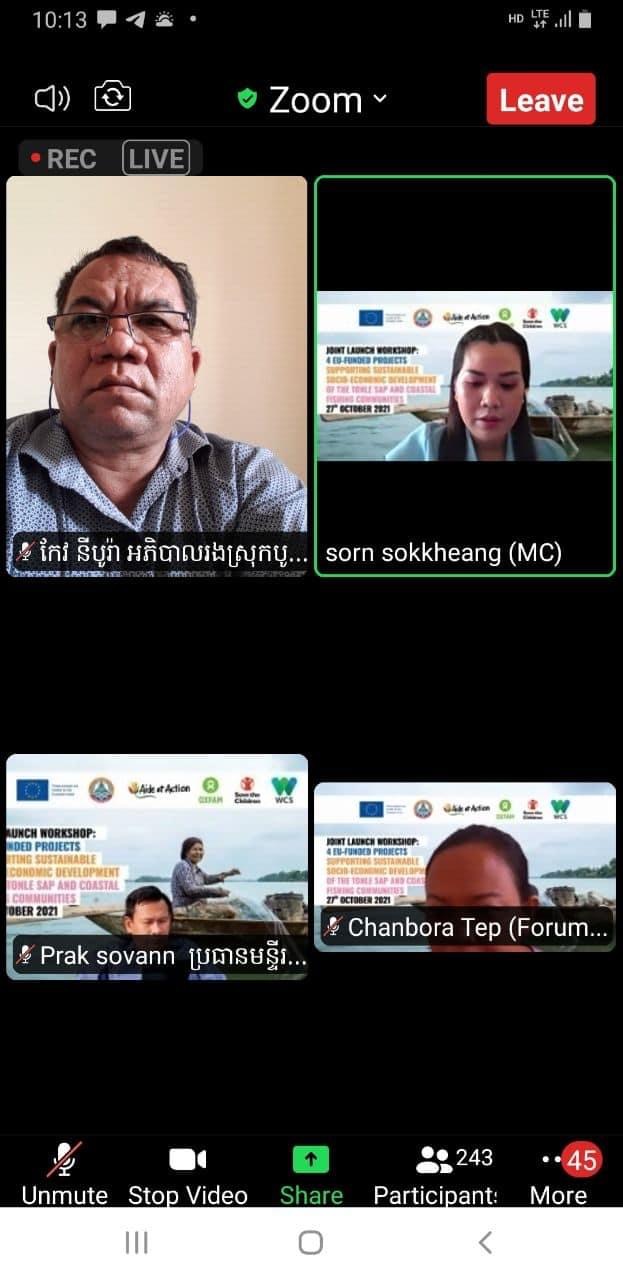Viewport: 623px width, 1280px height.
Task: Go back using the system back button
Action: pos(485,1242)
